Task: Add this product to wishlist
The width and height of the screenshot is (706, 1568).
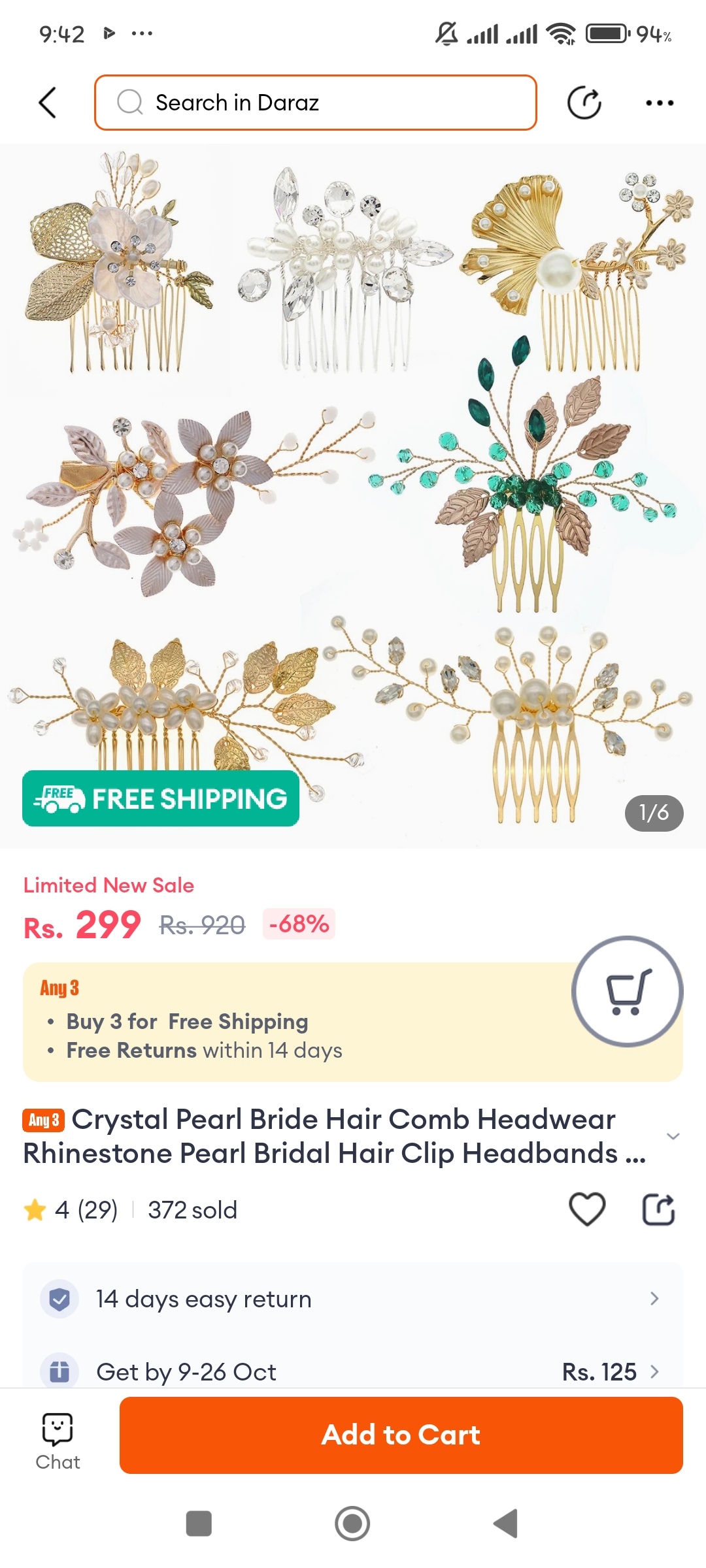Action: 587,1209
